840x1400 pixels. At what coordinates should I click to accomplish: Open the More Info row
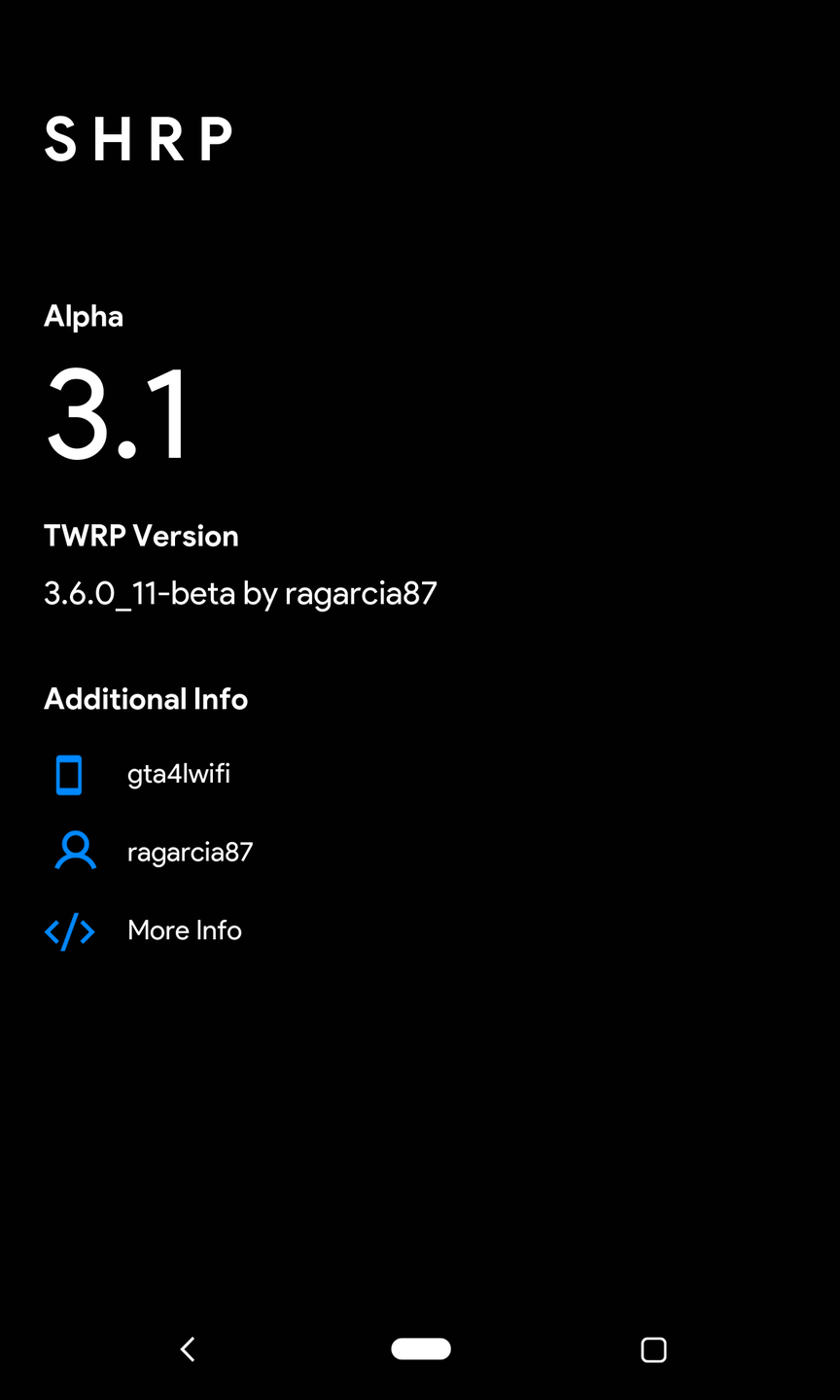(184, 930)
